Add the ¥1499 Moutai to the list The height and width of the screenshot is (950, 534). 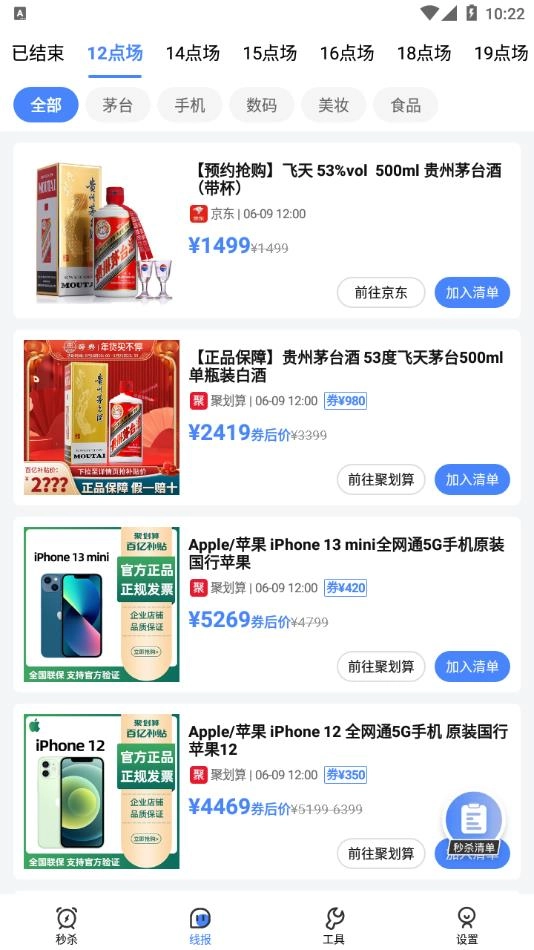tap(472, 293)
